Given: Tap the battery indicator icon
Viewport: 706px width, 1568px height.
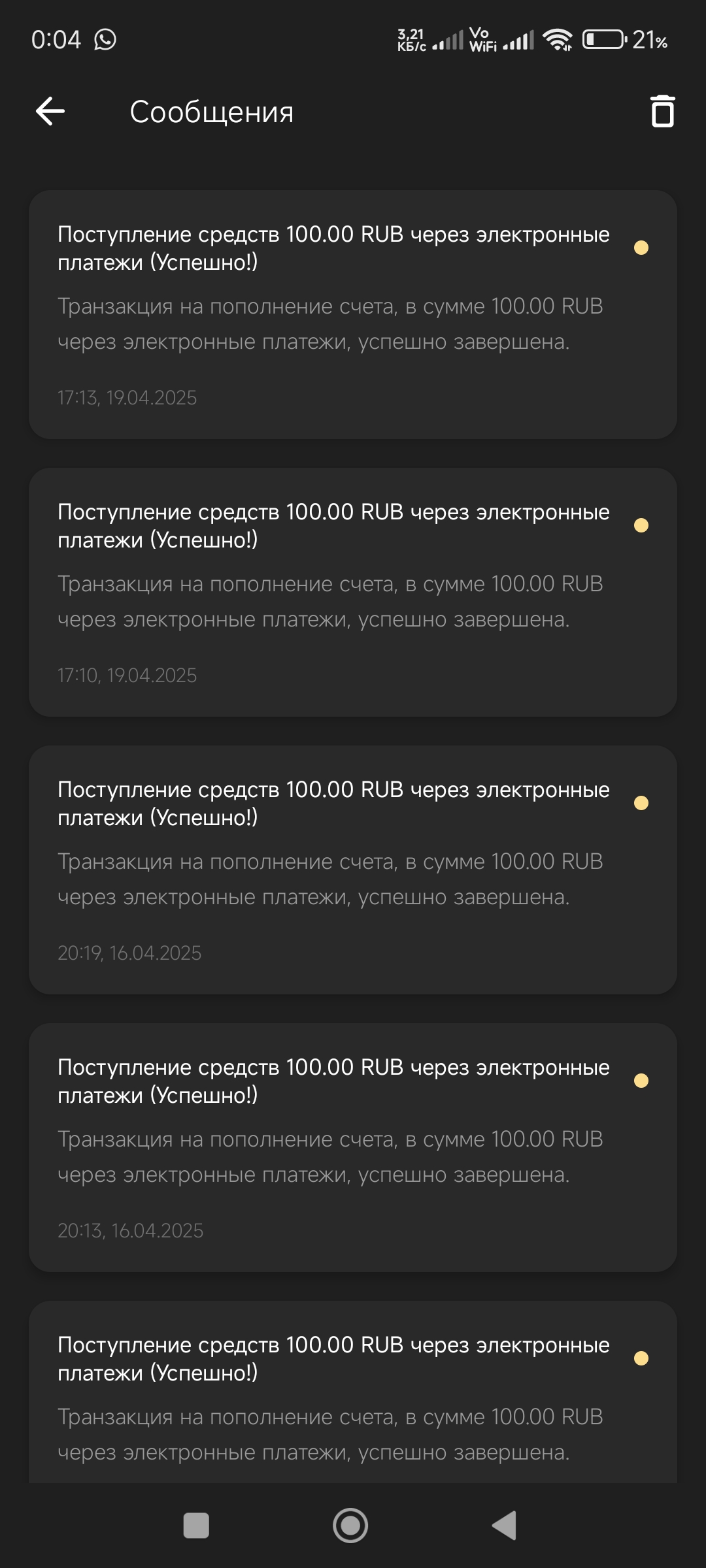Looking at the screenshot, I should click(605, 41).
